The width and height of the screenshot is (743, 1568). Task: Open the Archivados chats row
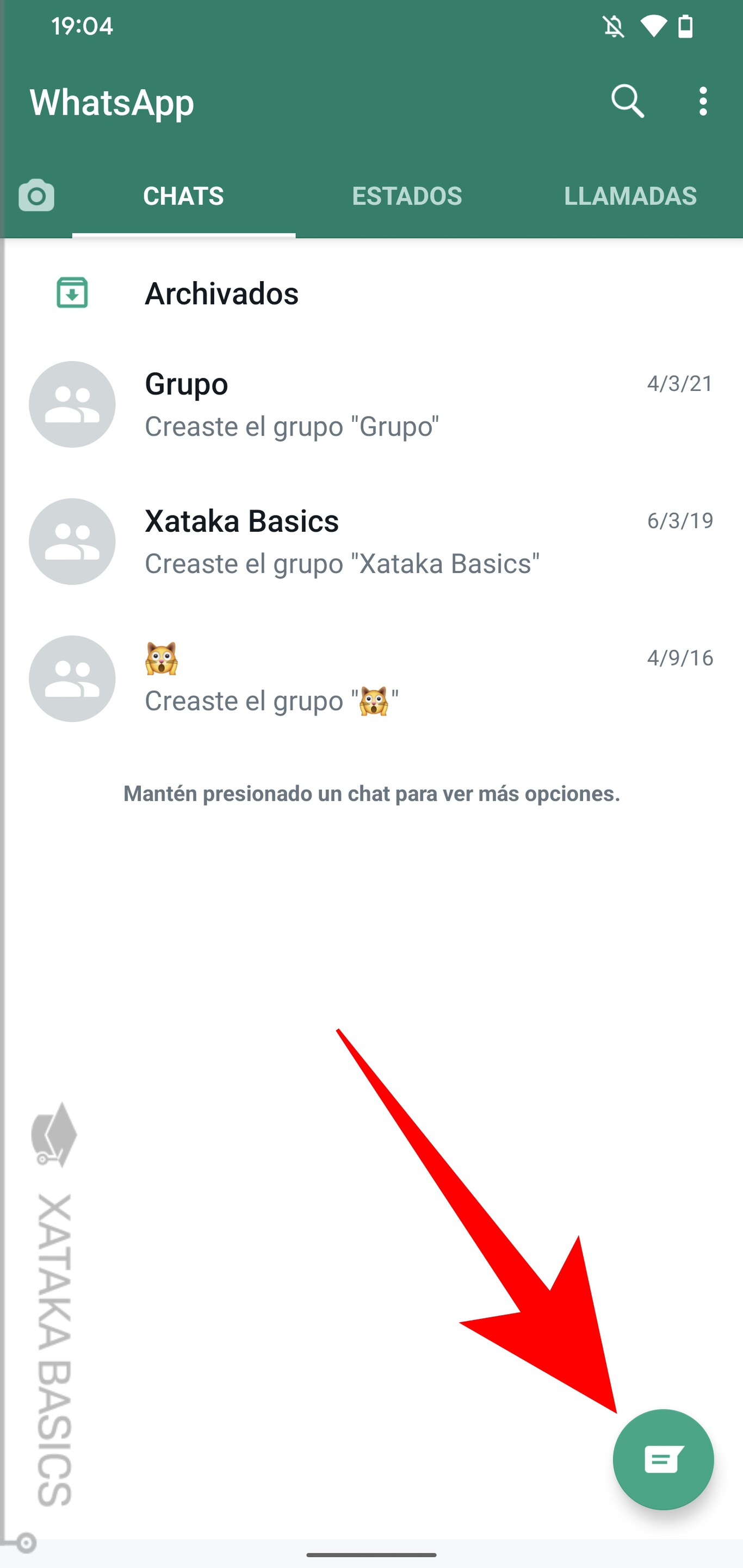(371, 294)
